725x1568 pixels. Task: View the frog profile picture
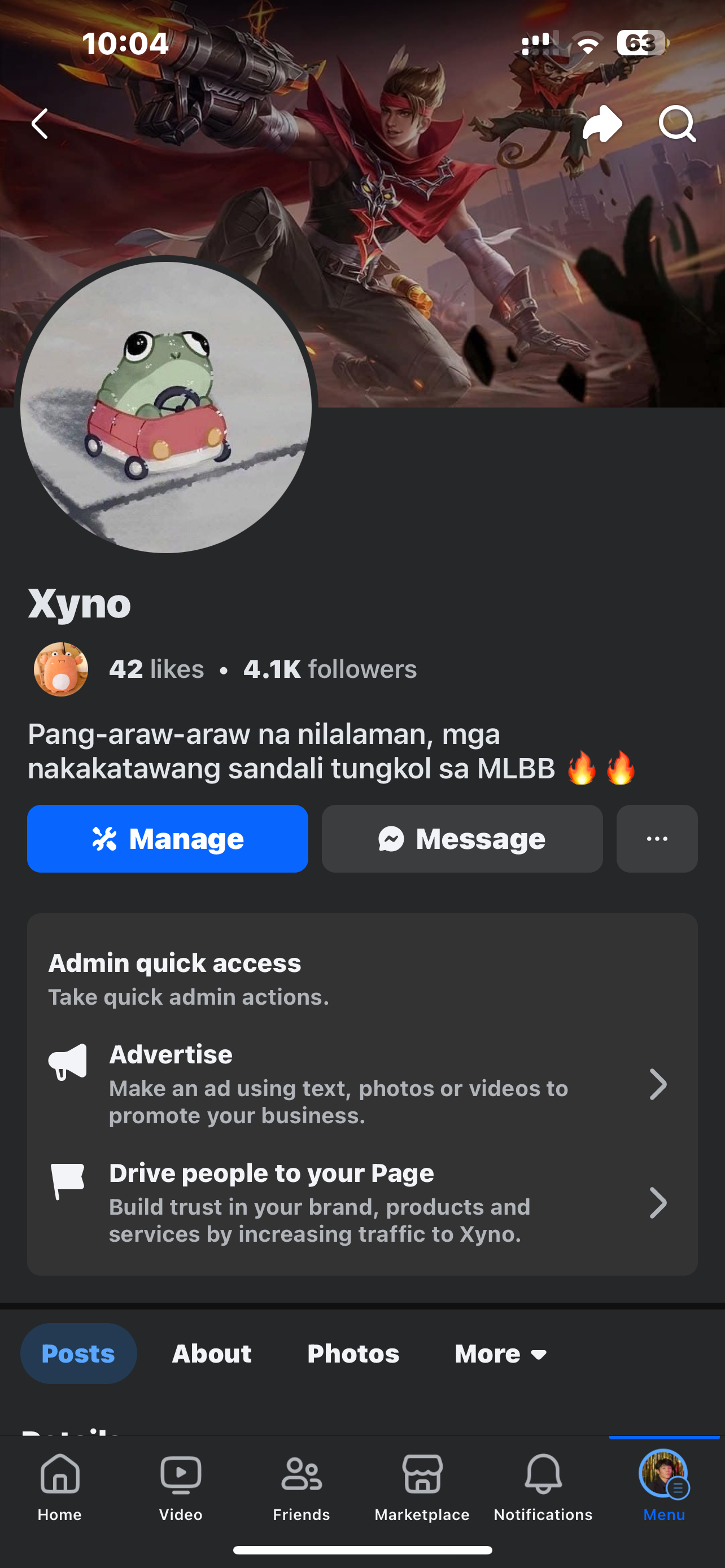coord(165,407)
